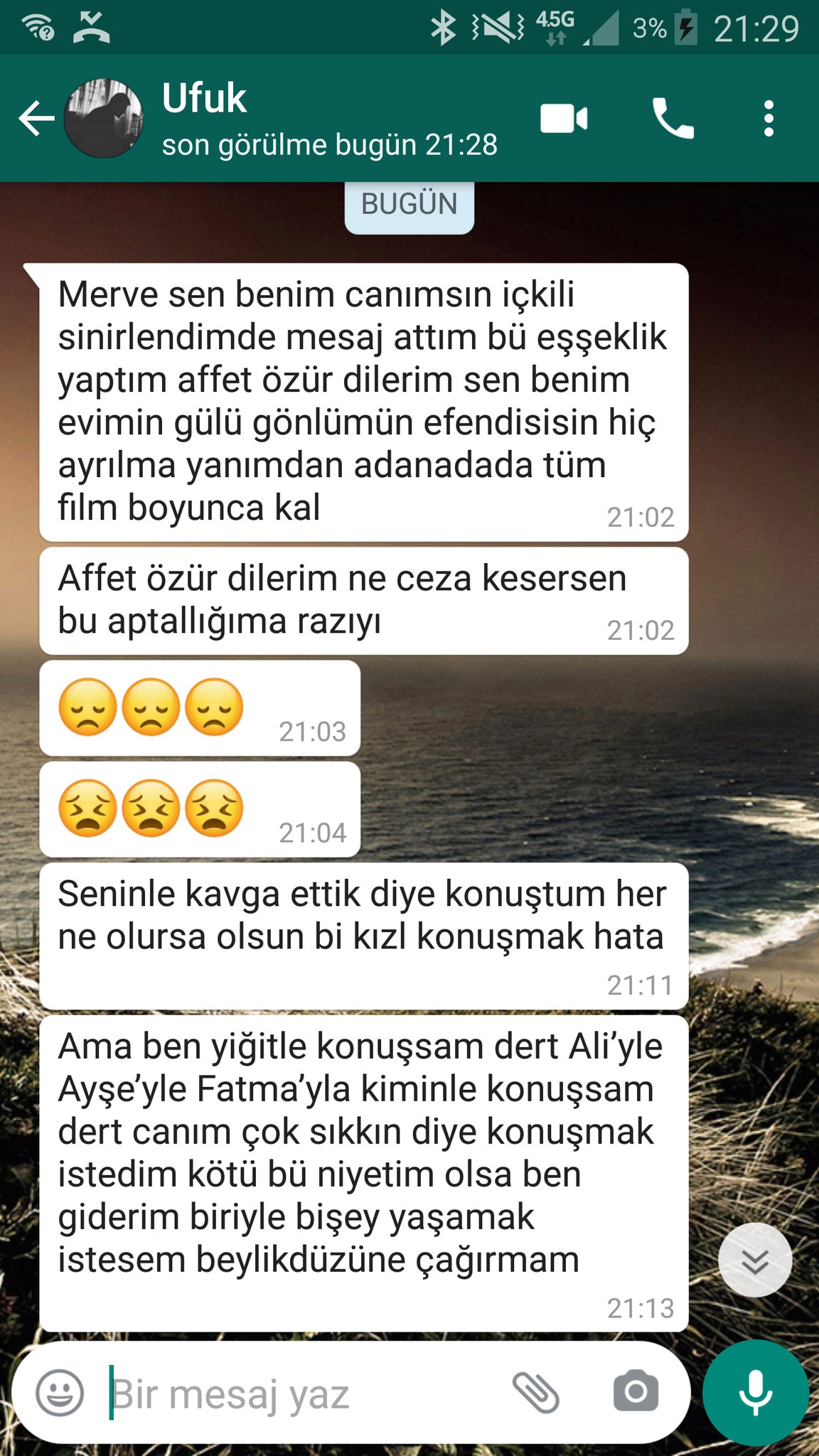
Task: Start a voice call with Ufuk
Action: tap(673, 118)
